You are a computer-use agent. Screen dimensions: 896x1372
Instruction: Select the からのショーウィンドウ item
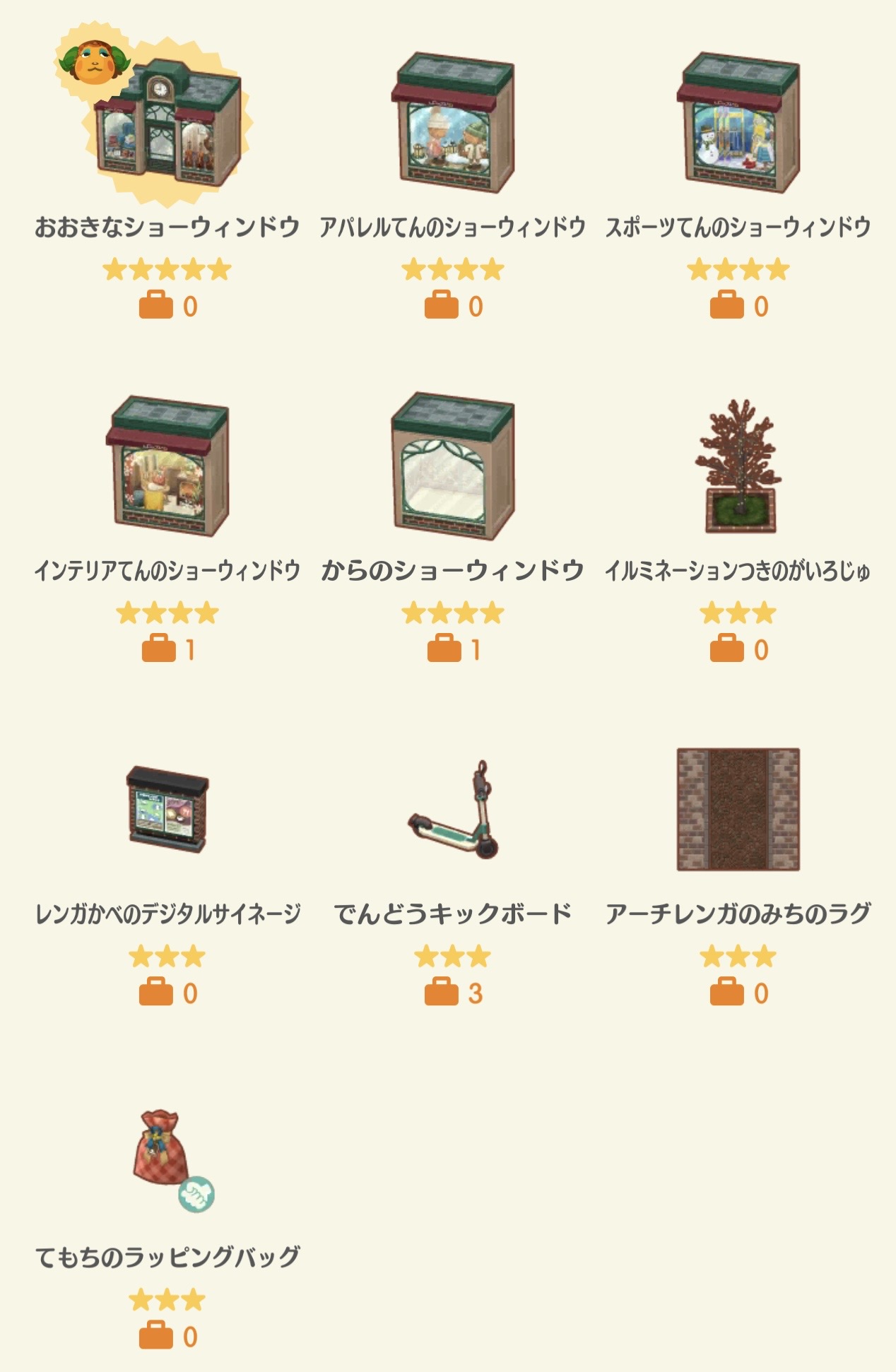[x=453, y=466]
